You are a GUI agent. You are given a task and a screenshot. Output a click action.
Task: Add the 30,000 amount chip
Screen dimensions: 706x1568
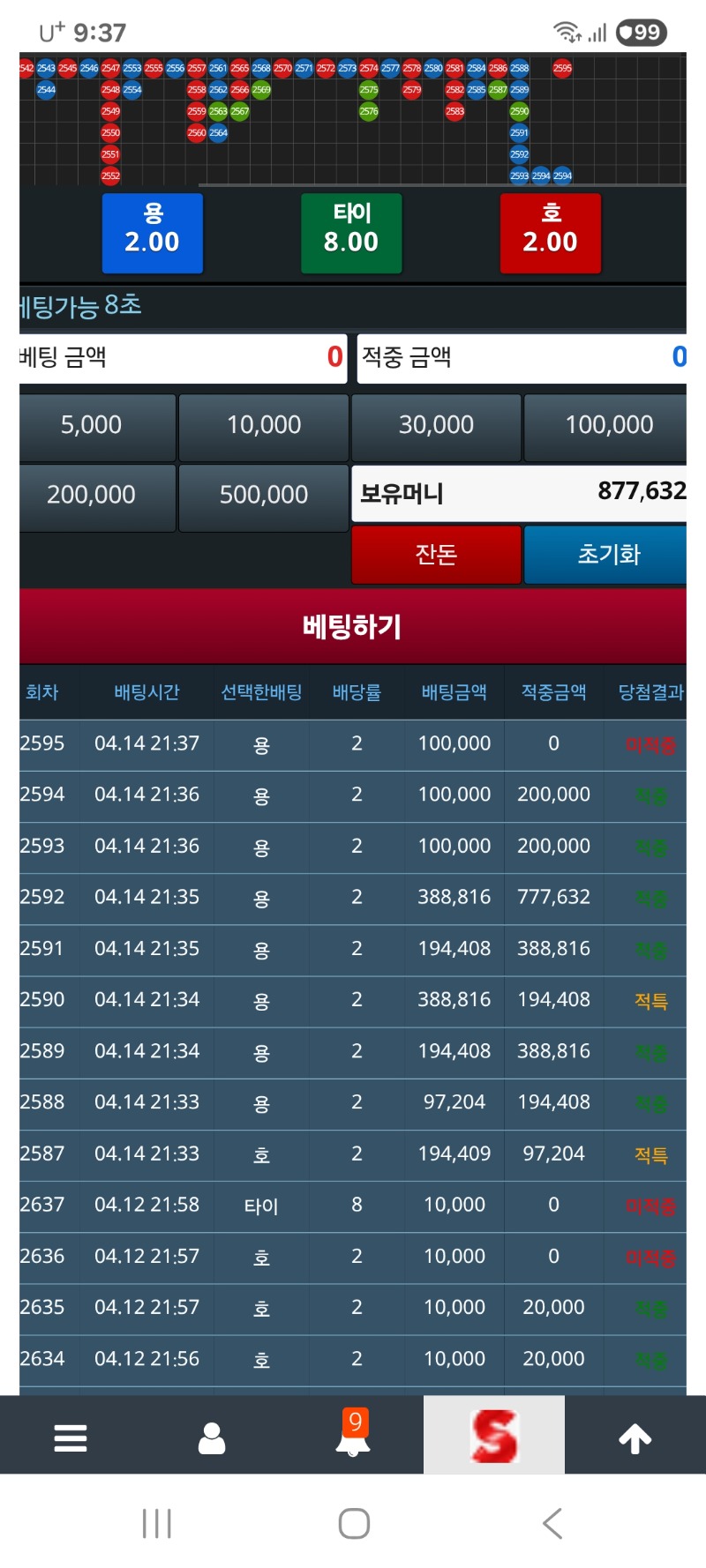click(x=436, y=427)
